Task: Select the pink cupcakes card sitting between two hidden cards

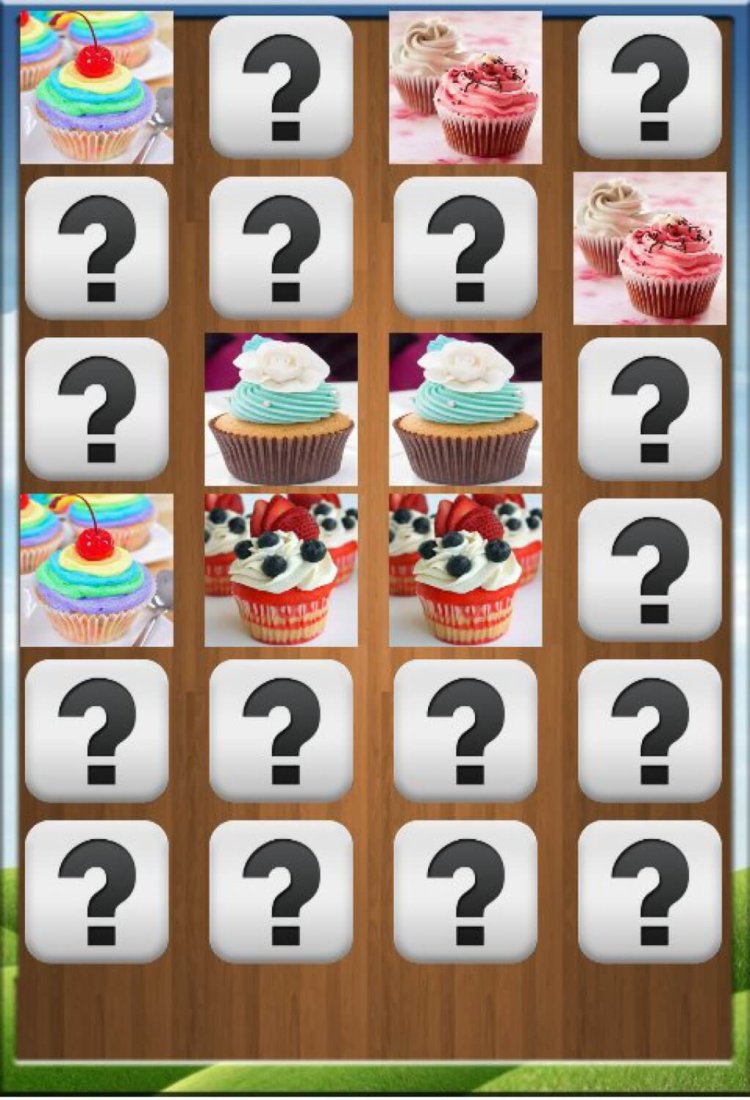Action: pos(465,87)
